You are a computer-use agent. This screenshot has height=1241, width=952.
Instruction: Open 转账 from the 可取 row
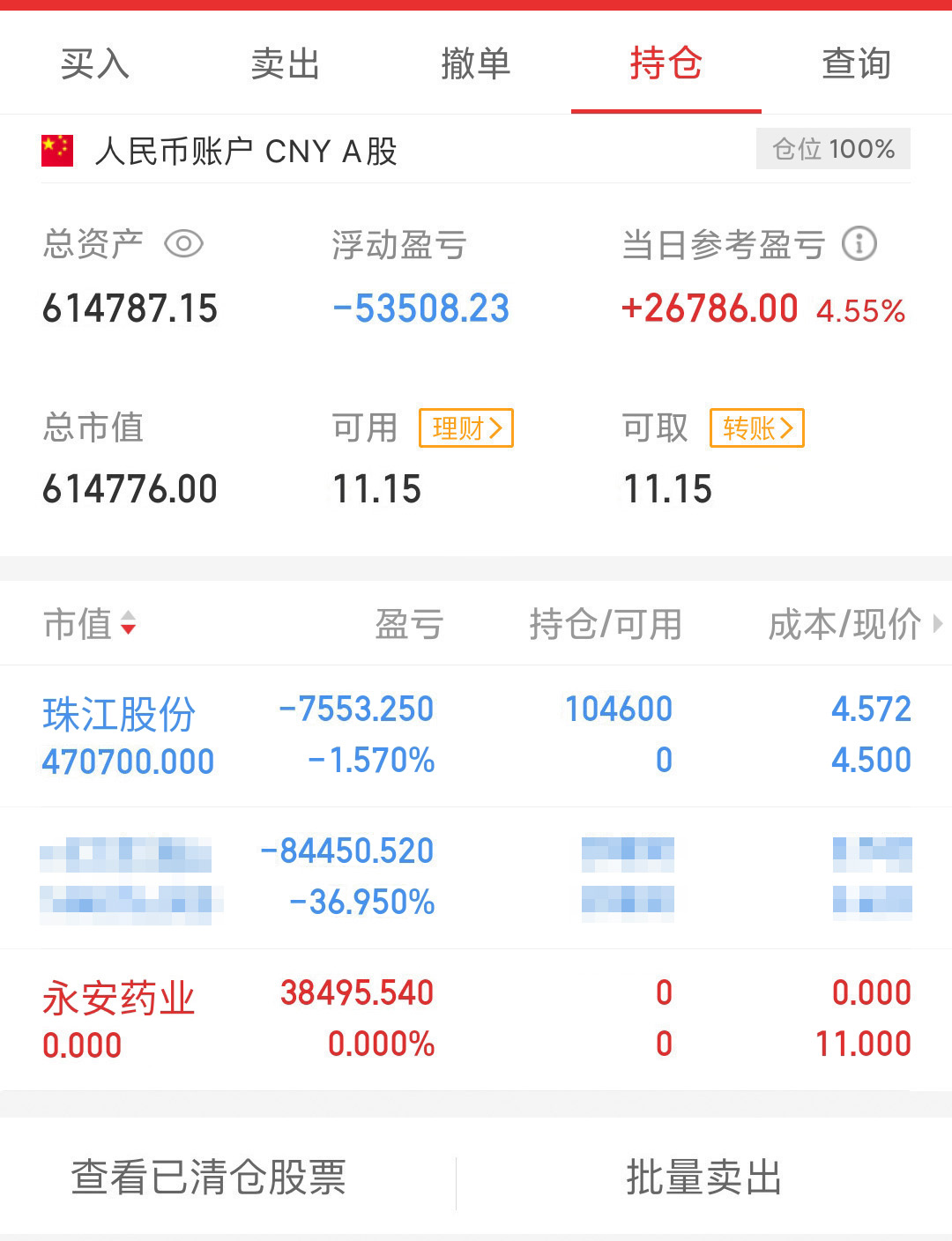[x=756, y=428]
